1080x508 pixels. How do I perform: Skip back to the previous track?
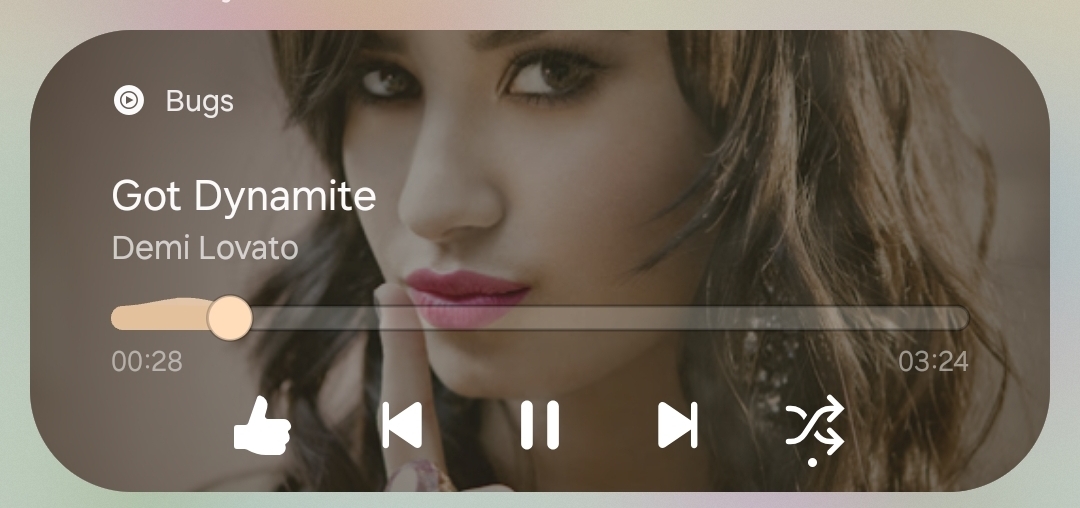coord(402,427)
